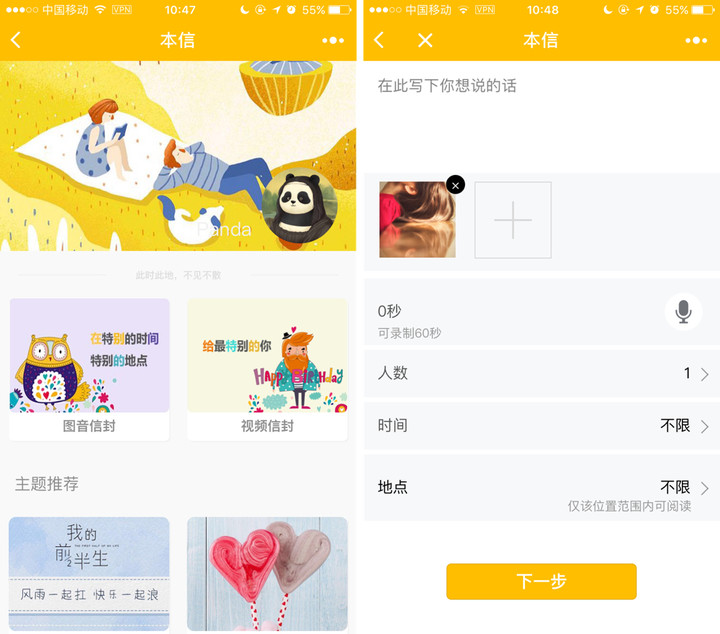Close the letter editor with the X
720x634 pixels.
425,40
